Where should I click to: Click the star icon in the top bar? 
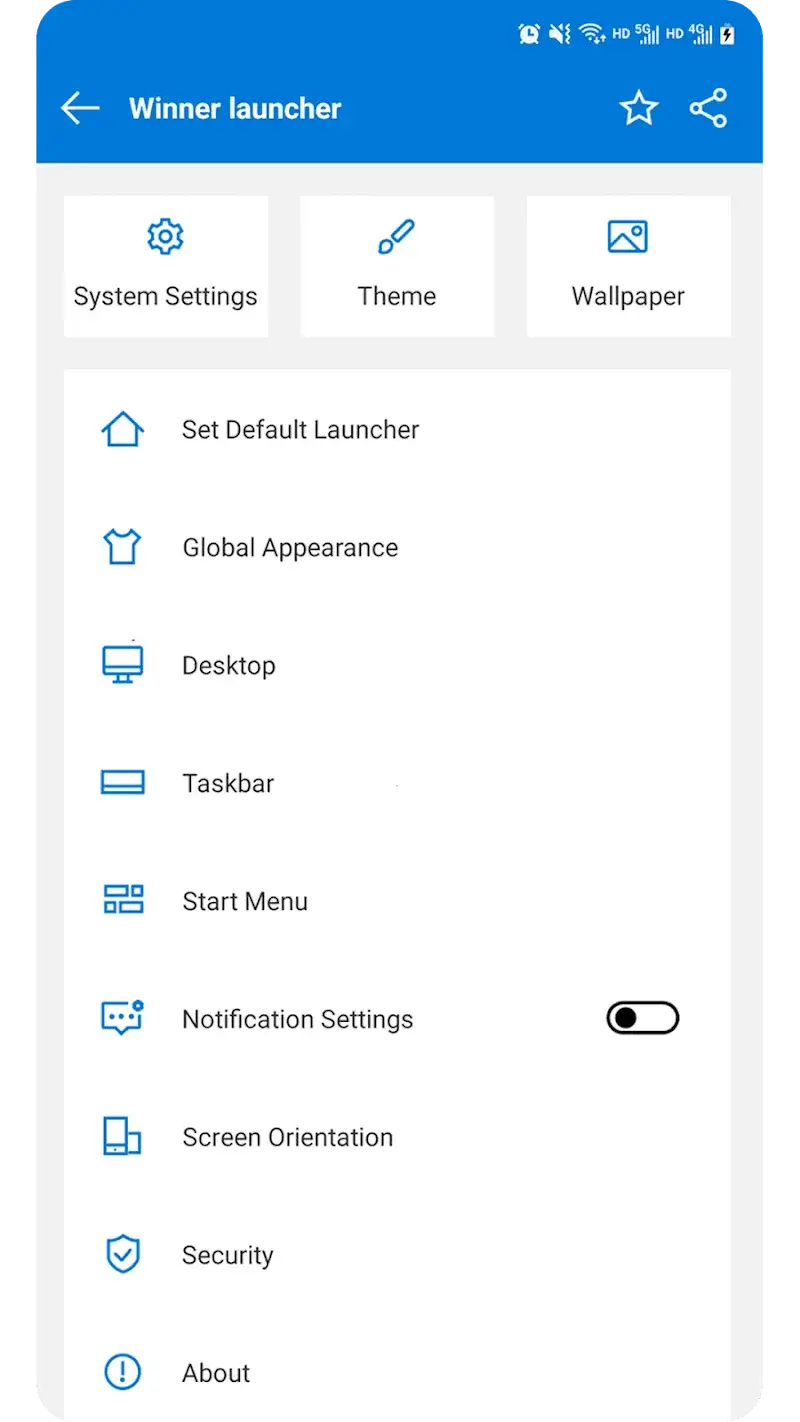[639, 108]
